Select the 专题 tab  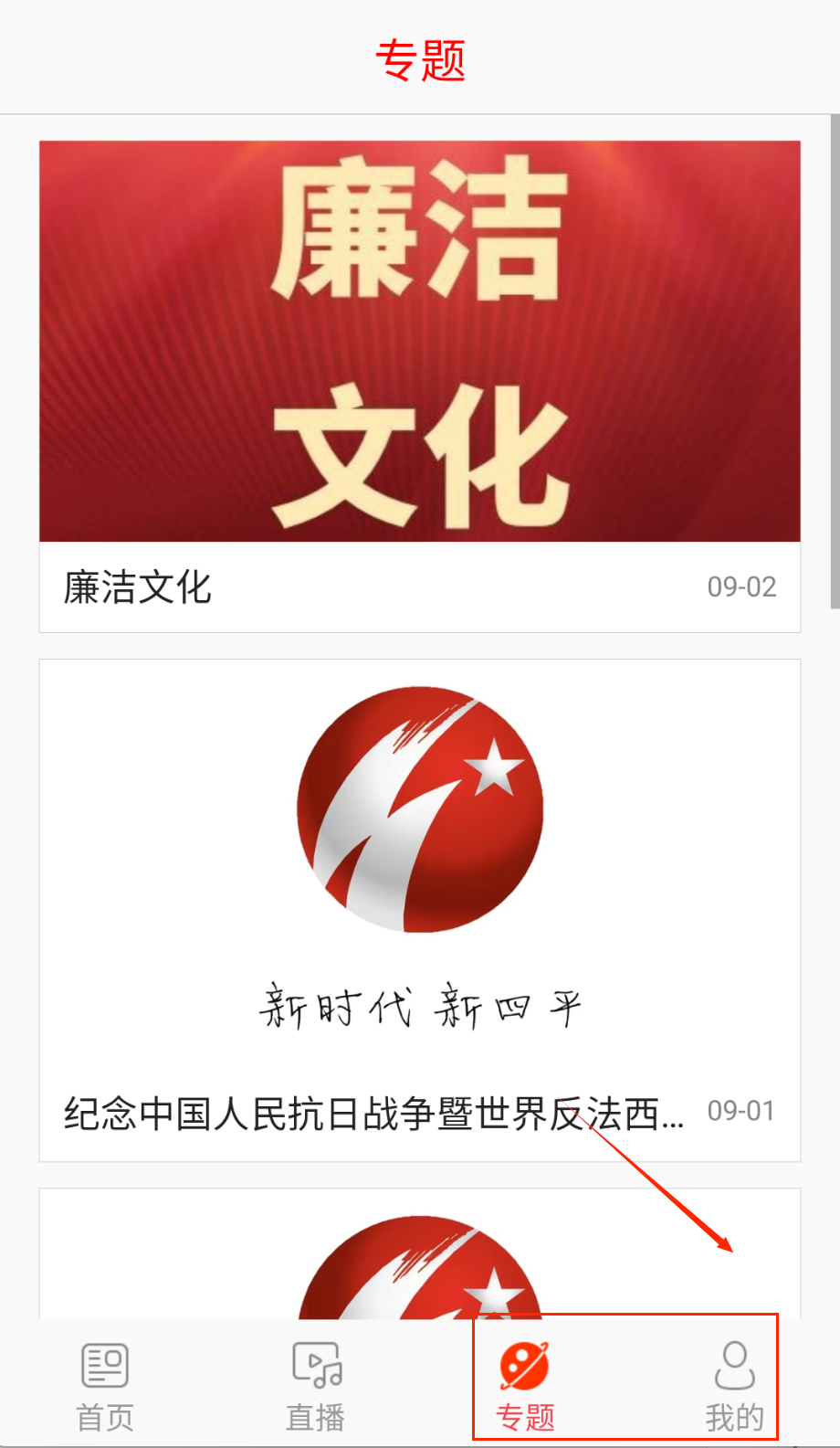click(x=525, y=1386)
